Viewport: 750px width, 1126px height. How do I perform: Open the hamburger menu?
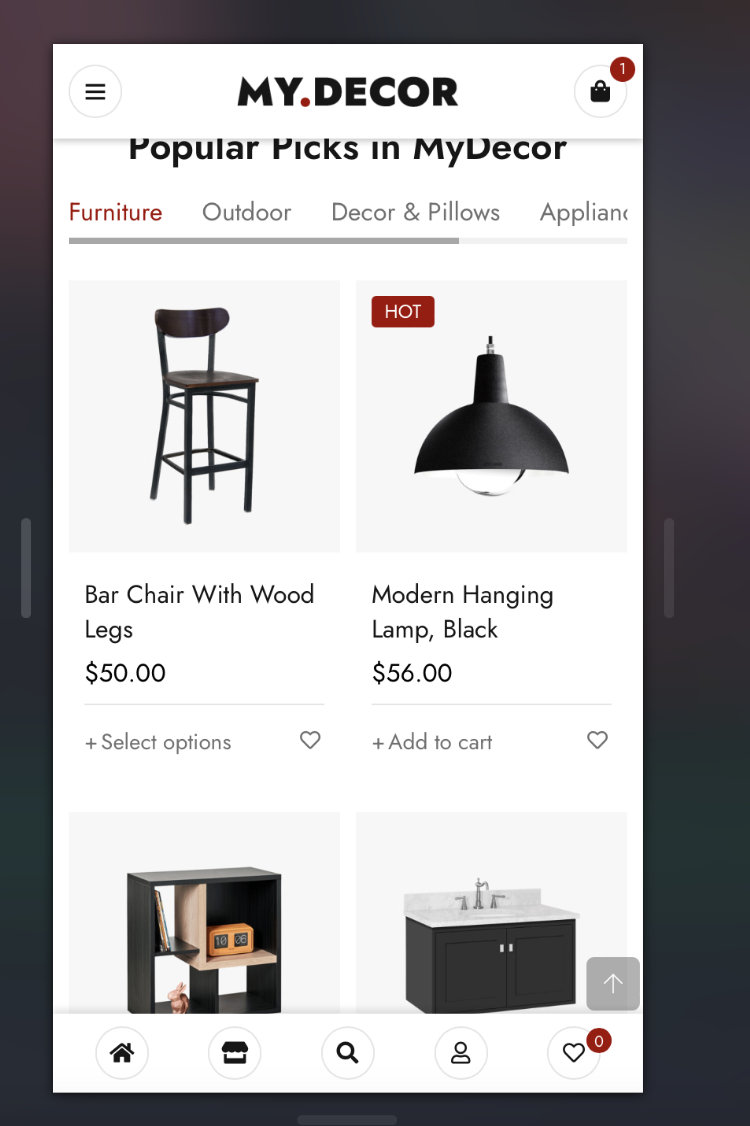tap(95, 92)
